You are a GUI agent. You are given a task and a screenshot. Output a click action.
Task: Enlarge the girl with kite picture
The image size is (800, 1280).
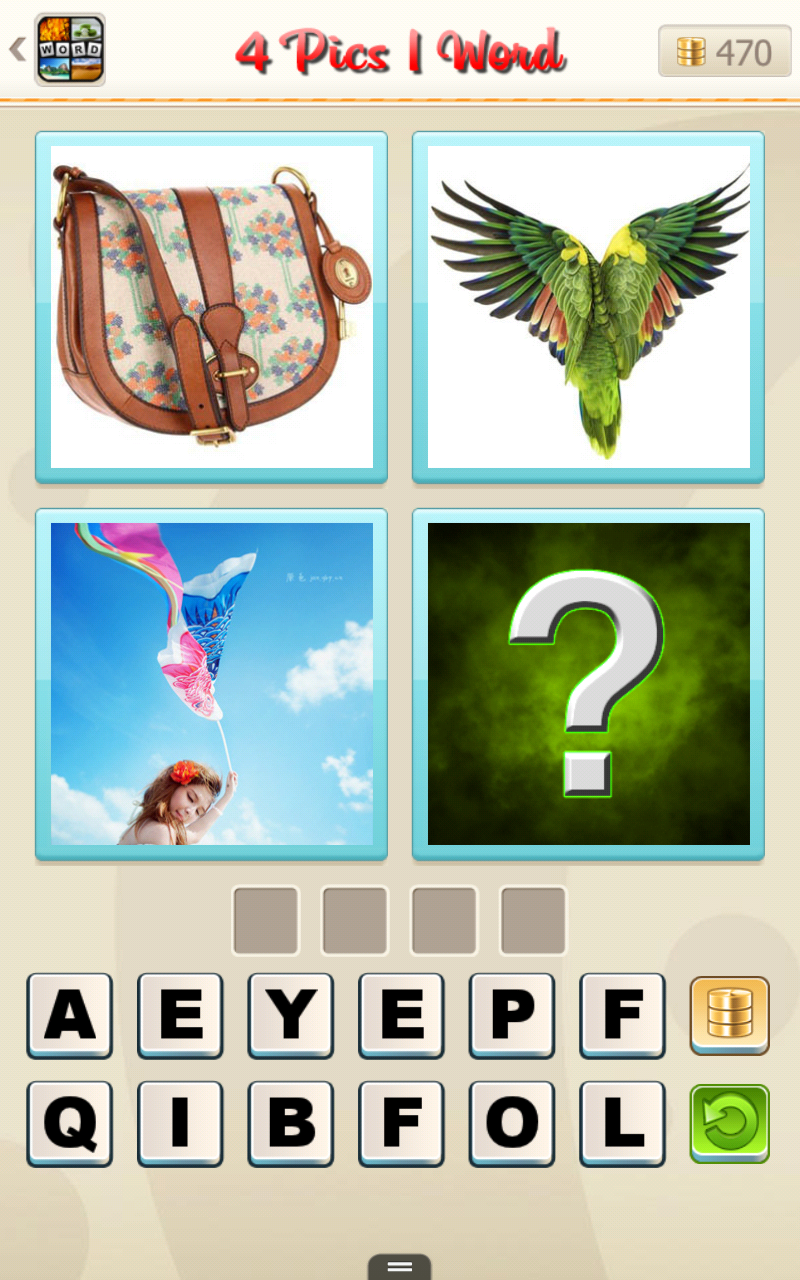212,684
